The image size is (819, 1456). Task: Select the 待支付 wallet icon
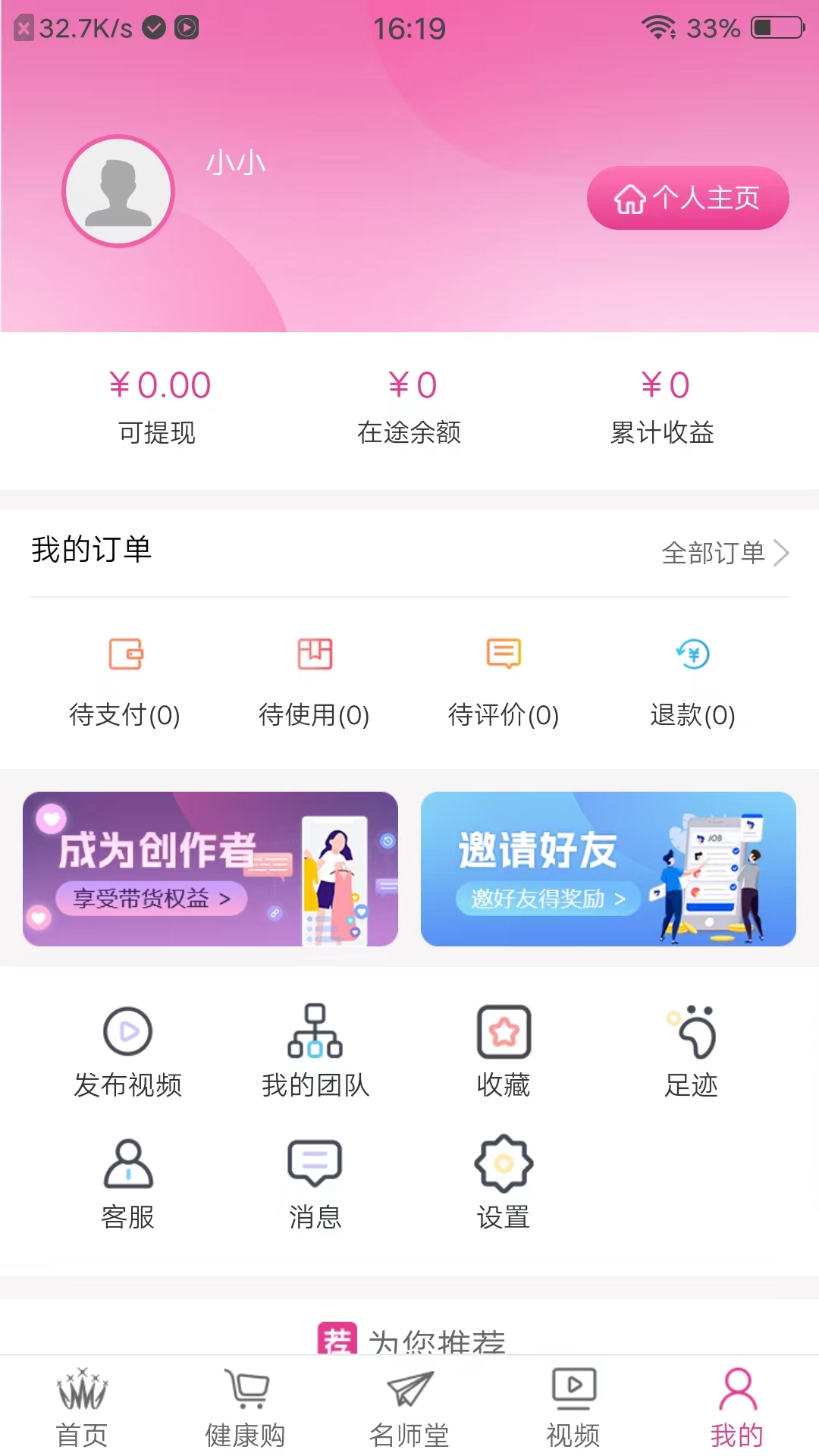coord(125,656)
